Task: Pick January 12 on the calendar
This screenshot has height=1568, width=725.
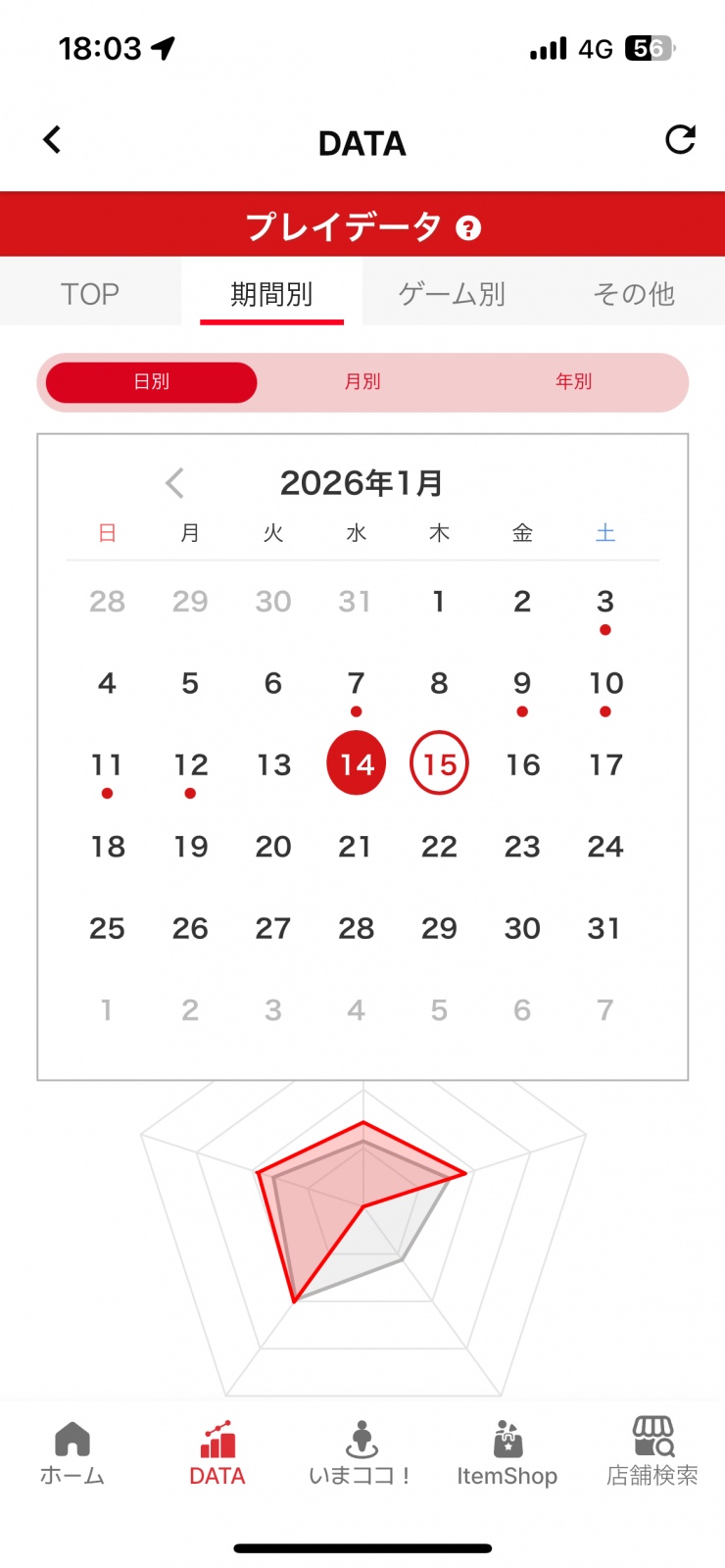Action: 190,765
